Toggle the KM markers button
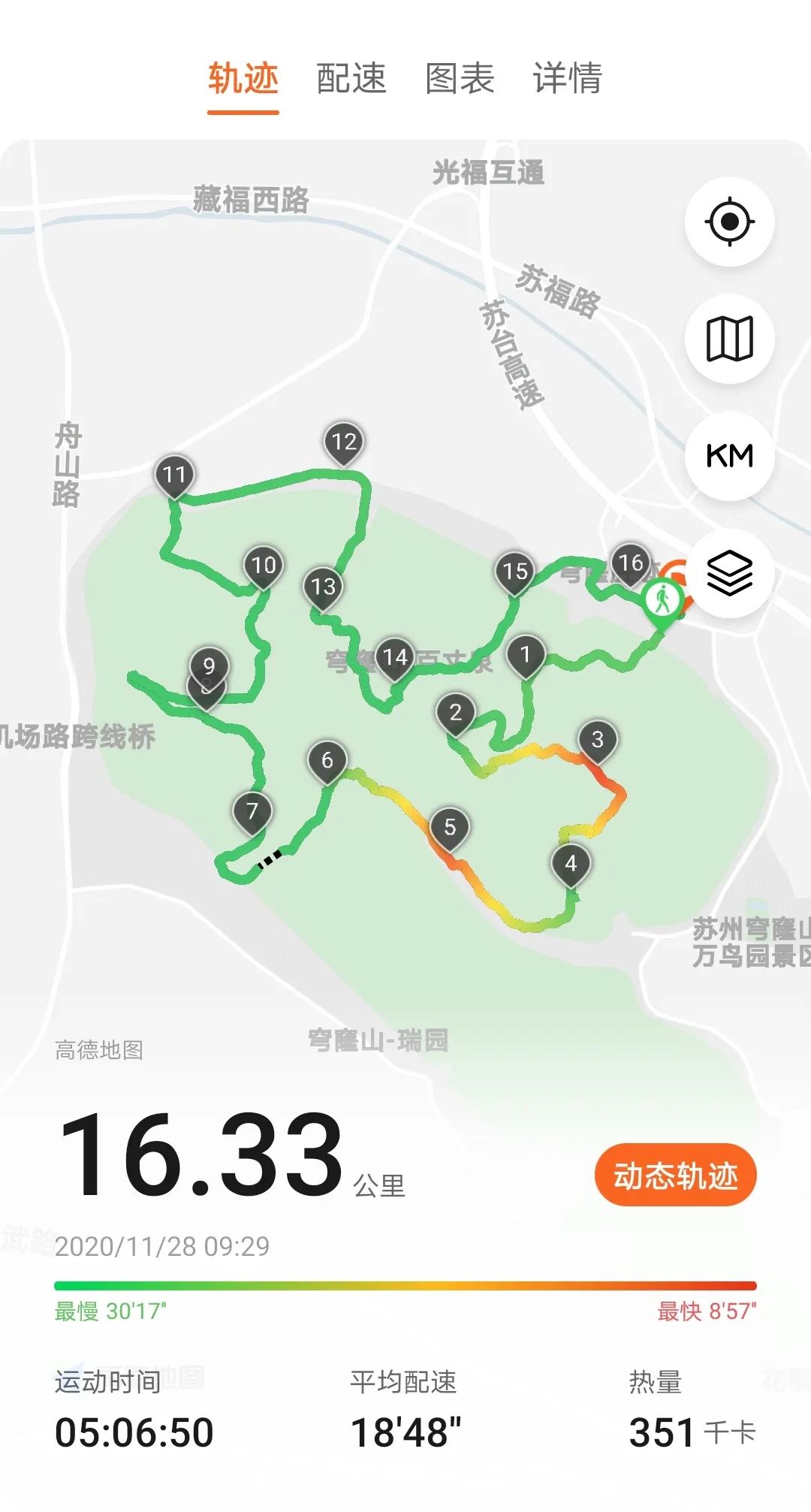The image size is (811, 1512). 729,456
